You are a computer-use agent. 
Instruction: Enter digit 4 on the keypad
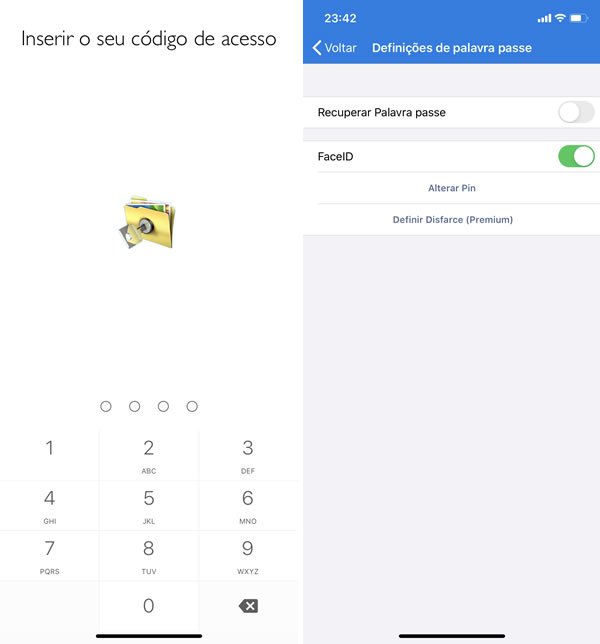click(50, 504)
